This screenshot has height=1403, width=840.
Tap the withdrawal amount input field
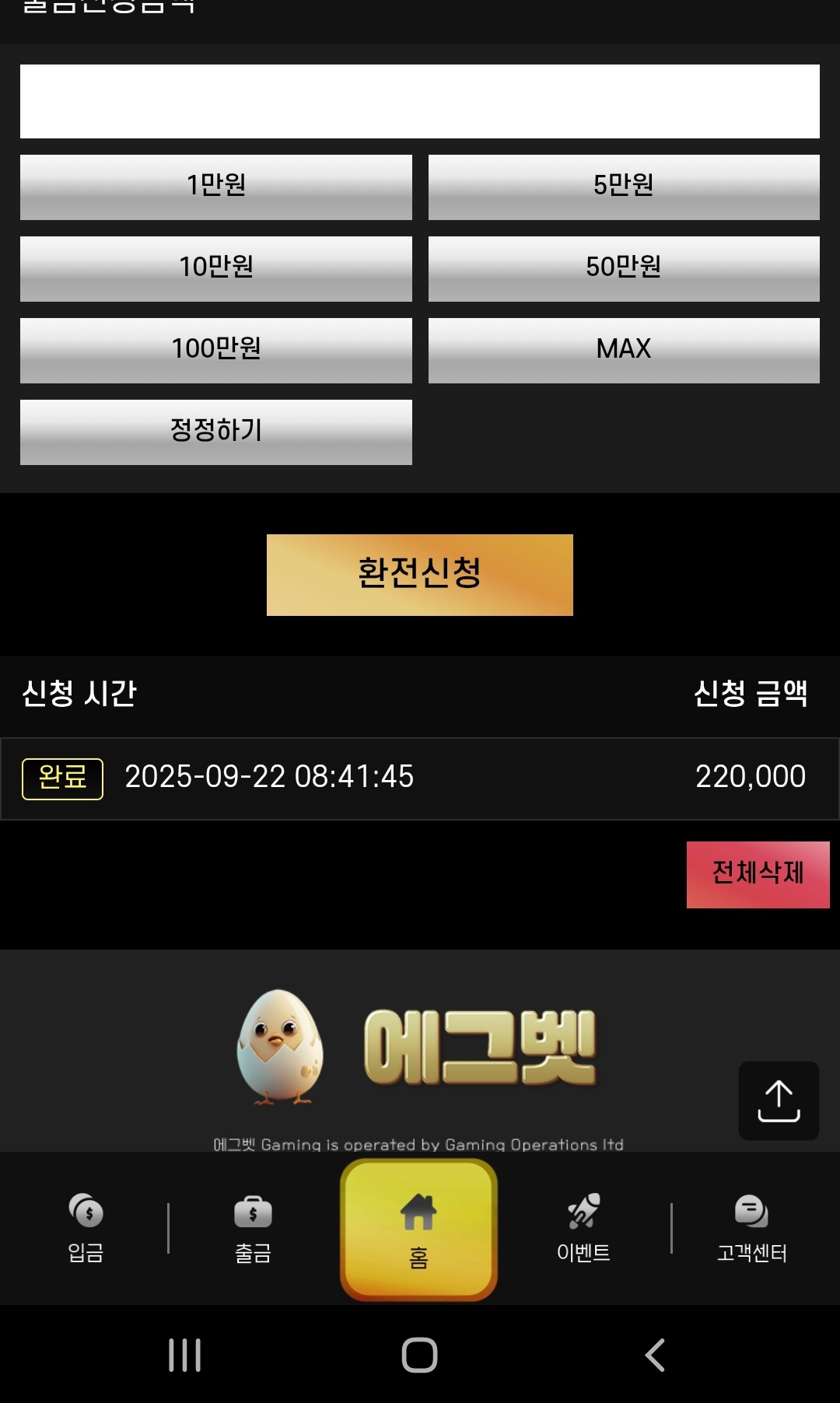(x=420, y=101)
